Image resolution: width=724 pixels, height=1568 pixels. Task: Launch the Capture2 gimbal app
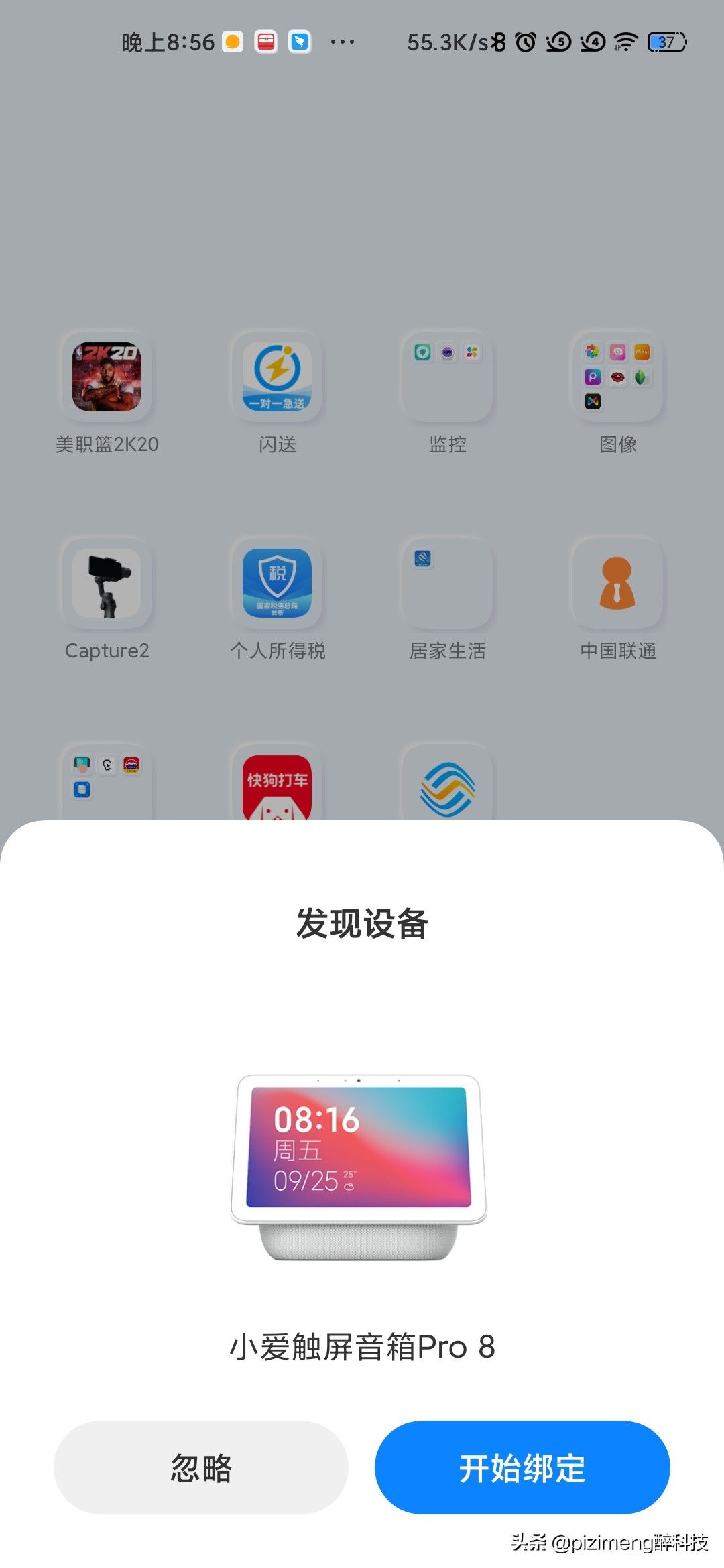(x=107, y=584)
